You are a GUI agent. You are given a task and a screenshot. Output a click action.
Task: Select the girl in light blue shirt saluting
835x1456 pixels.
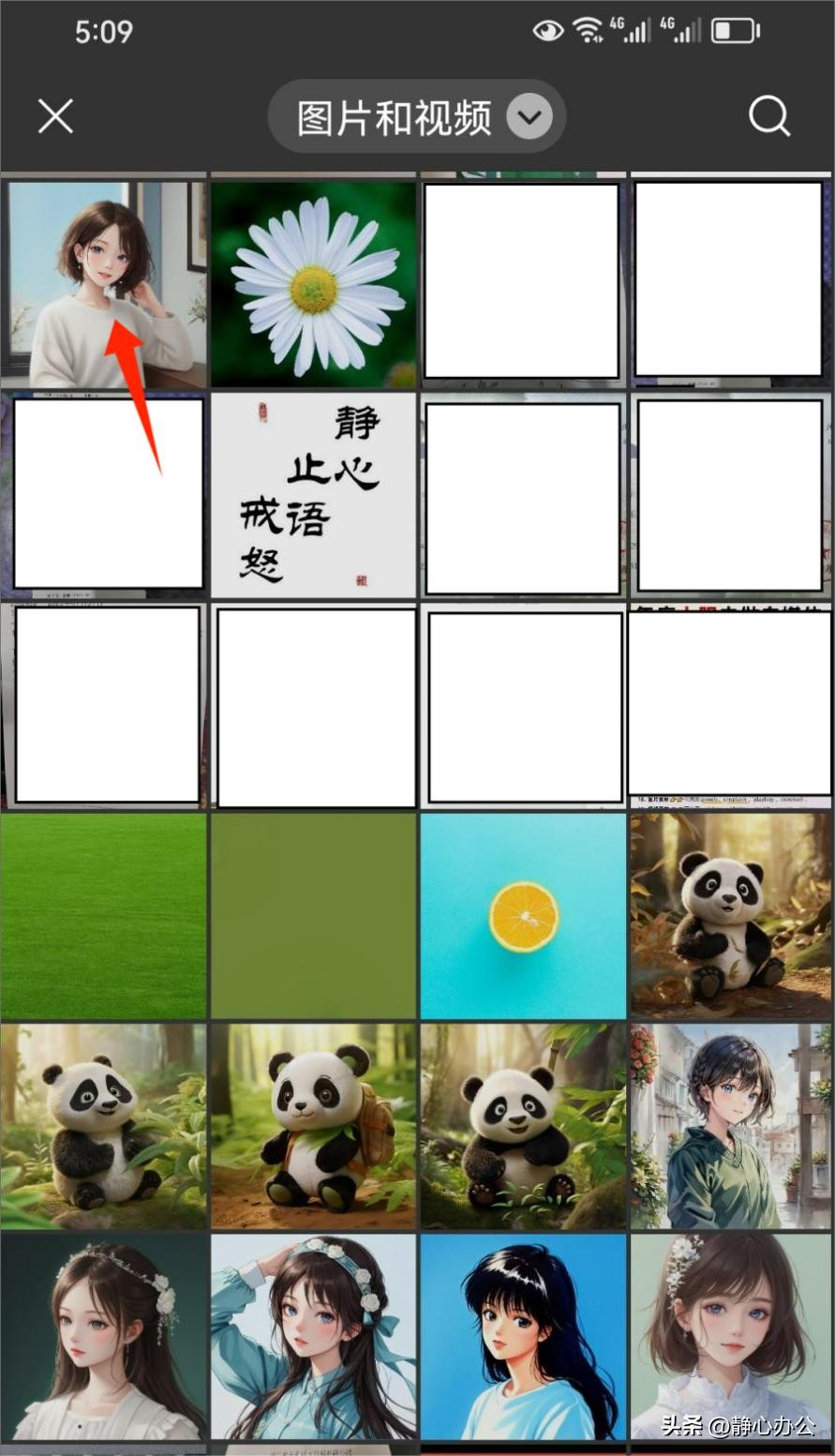(313, 1336)
